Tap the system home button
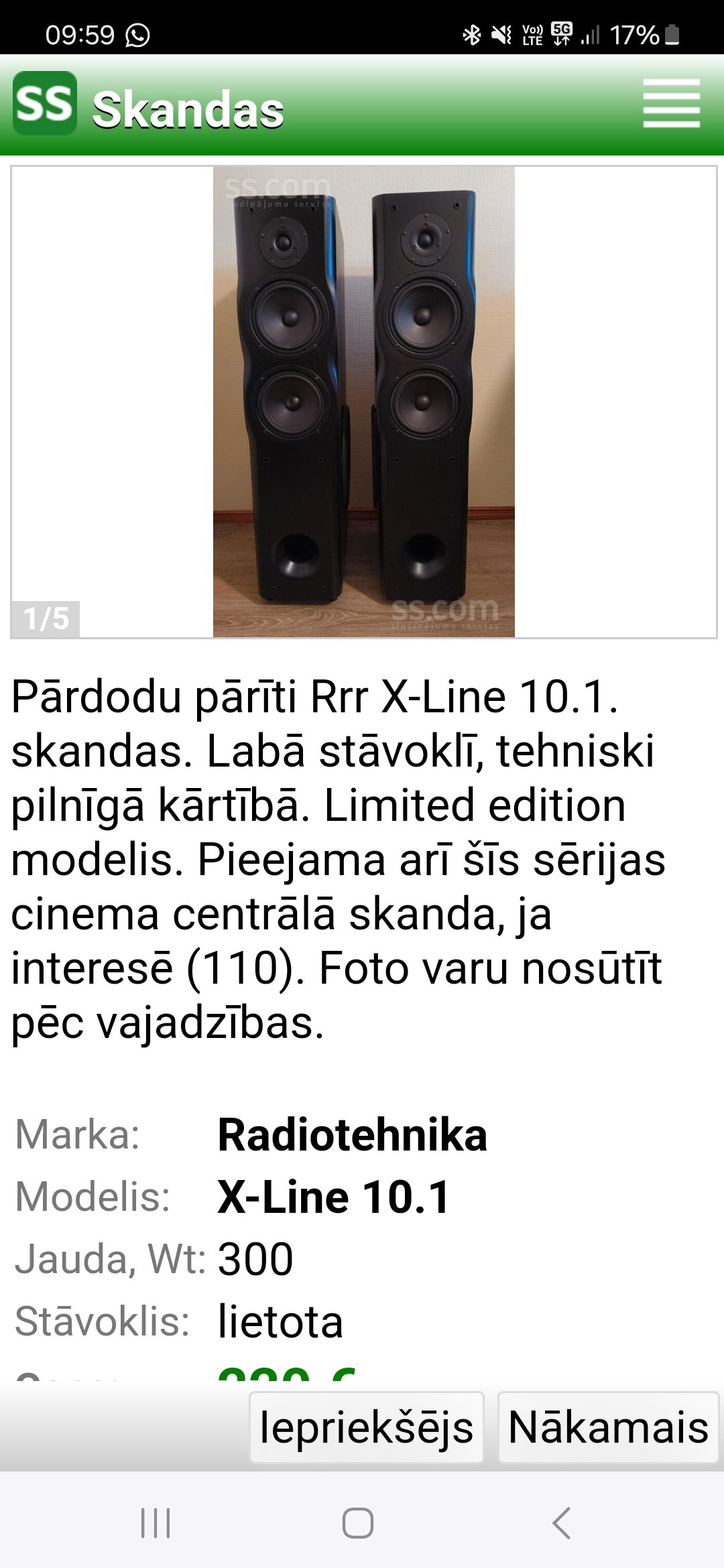Image resolution: width=724 pixels, height=1568 pixels. pyautogui.click(x=358, y=1523)
